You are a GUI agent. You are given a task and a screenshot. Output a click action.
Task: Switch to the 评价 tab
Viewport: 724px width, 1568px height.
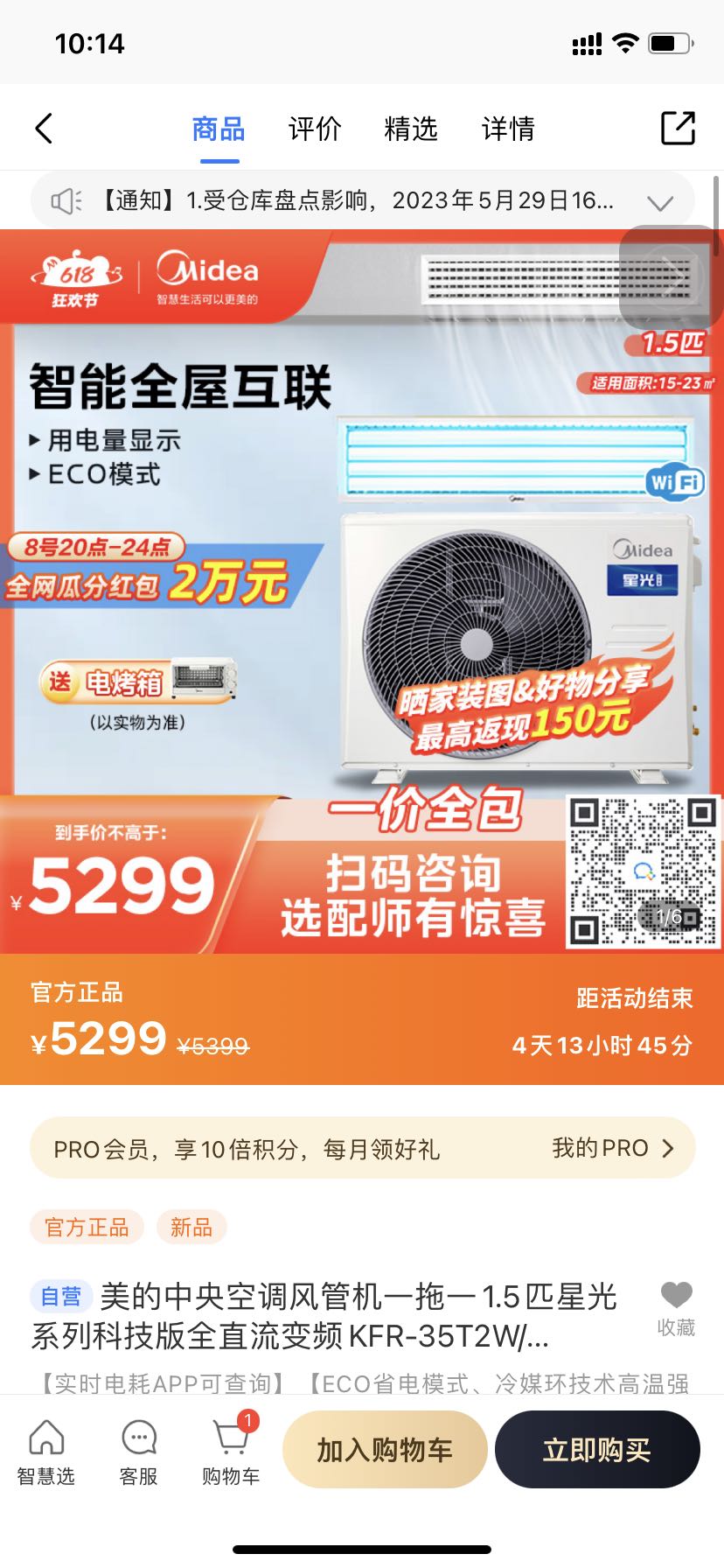point(315,129)
